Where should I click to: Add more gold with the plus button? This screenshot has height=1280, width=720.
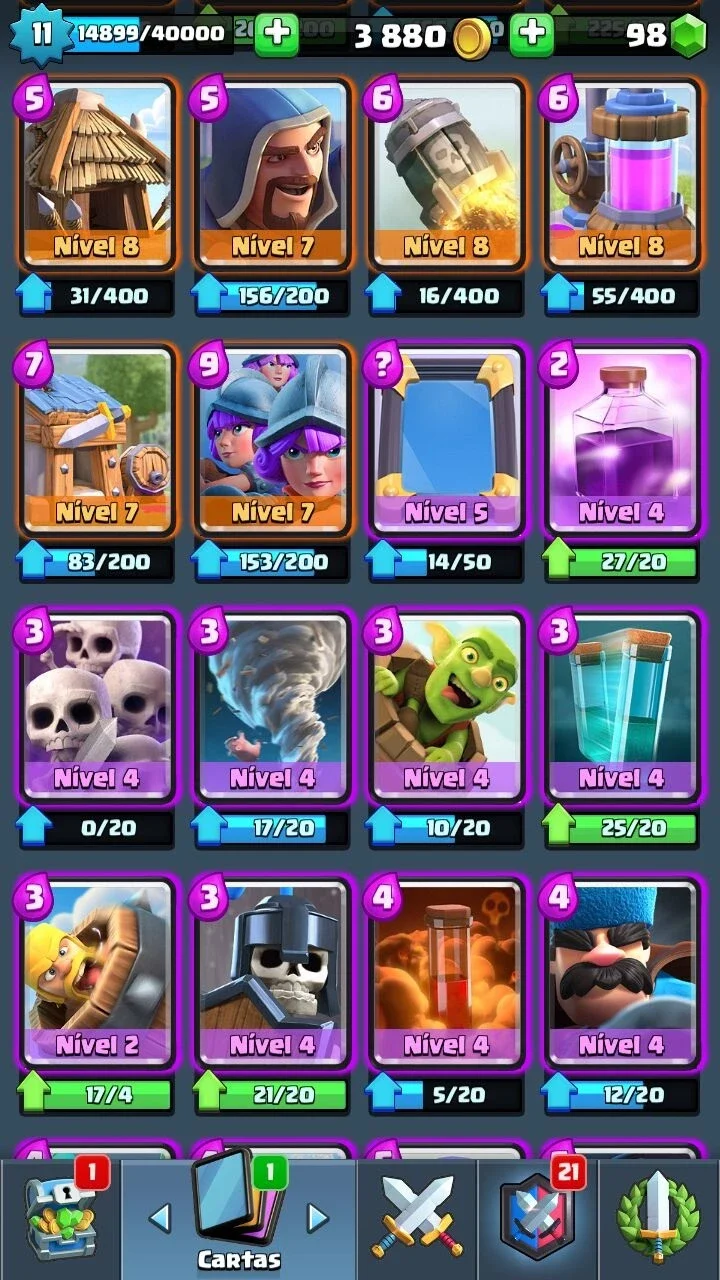pos(532,35)
